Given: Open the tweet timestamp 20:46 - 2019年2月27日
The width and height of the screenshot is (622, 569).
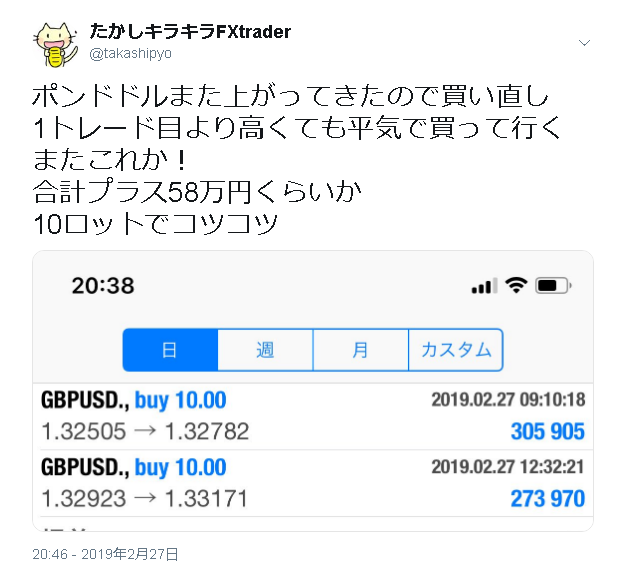Looking at the screenshot, I should (x=105, y=553).
